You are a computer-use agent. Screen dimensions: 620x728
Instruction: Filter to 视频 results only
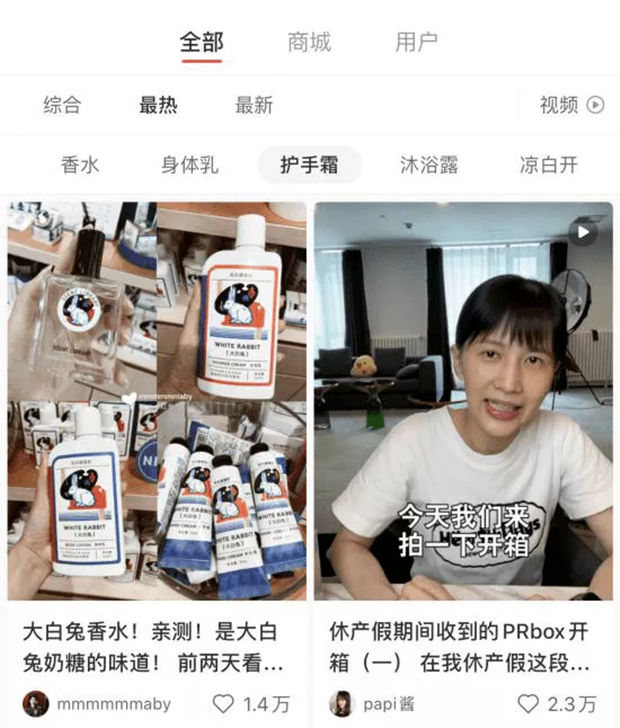[571, 104]
